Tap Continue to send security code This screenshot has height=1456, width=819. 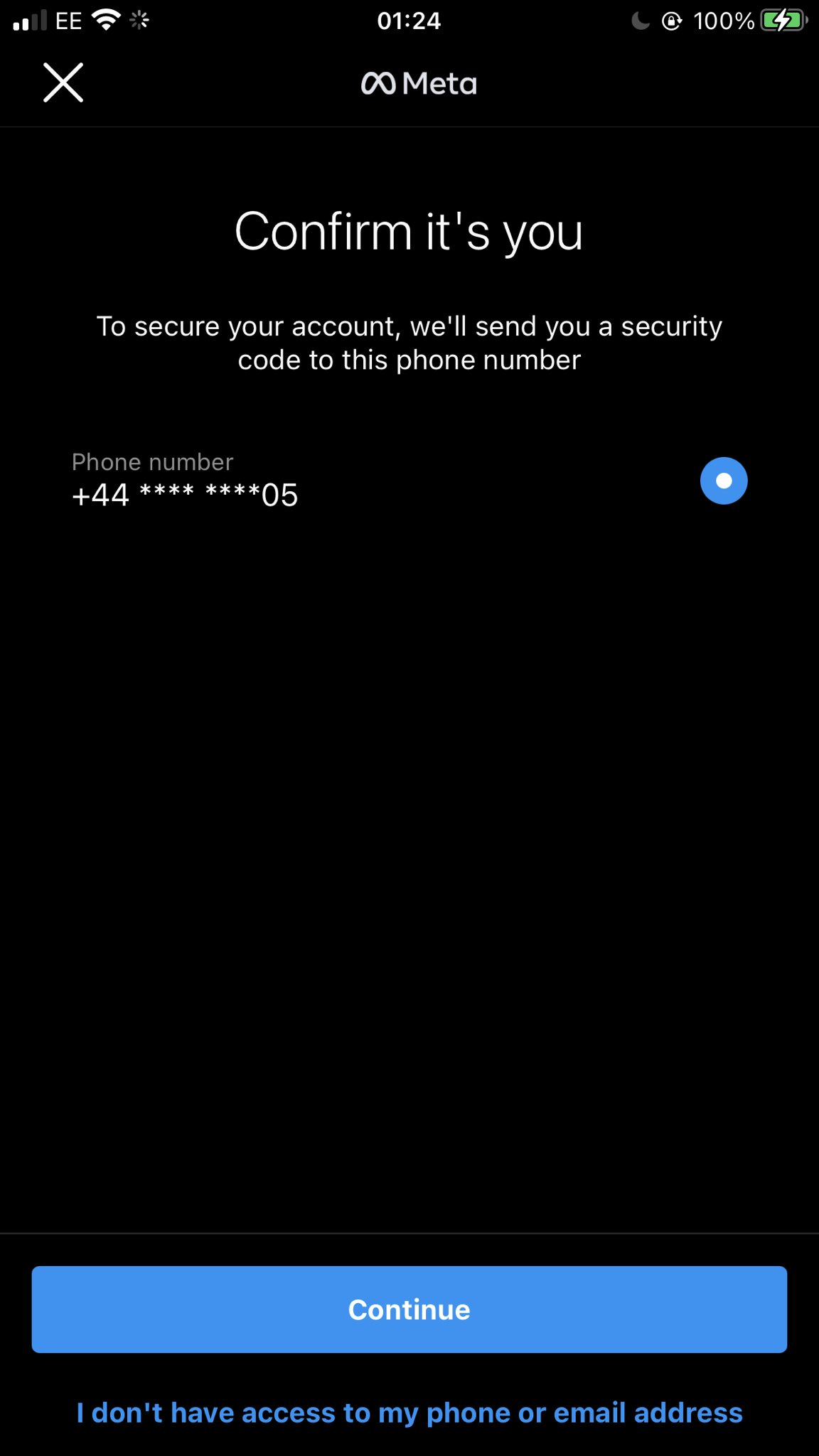click(409, 1309)
